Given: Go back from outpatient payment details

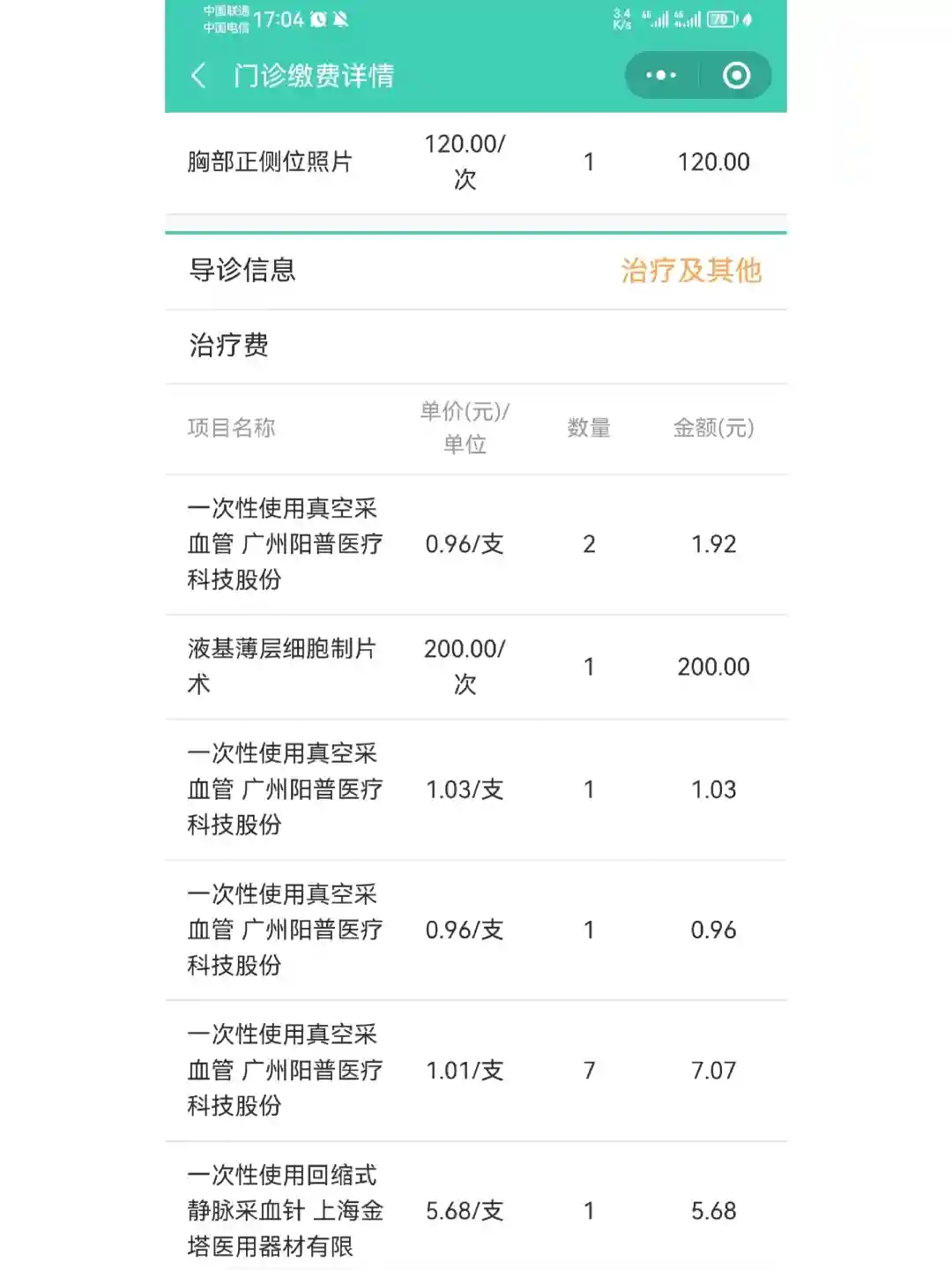Looking at the screenshot, I should tap(199, 76).
